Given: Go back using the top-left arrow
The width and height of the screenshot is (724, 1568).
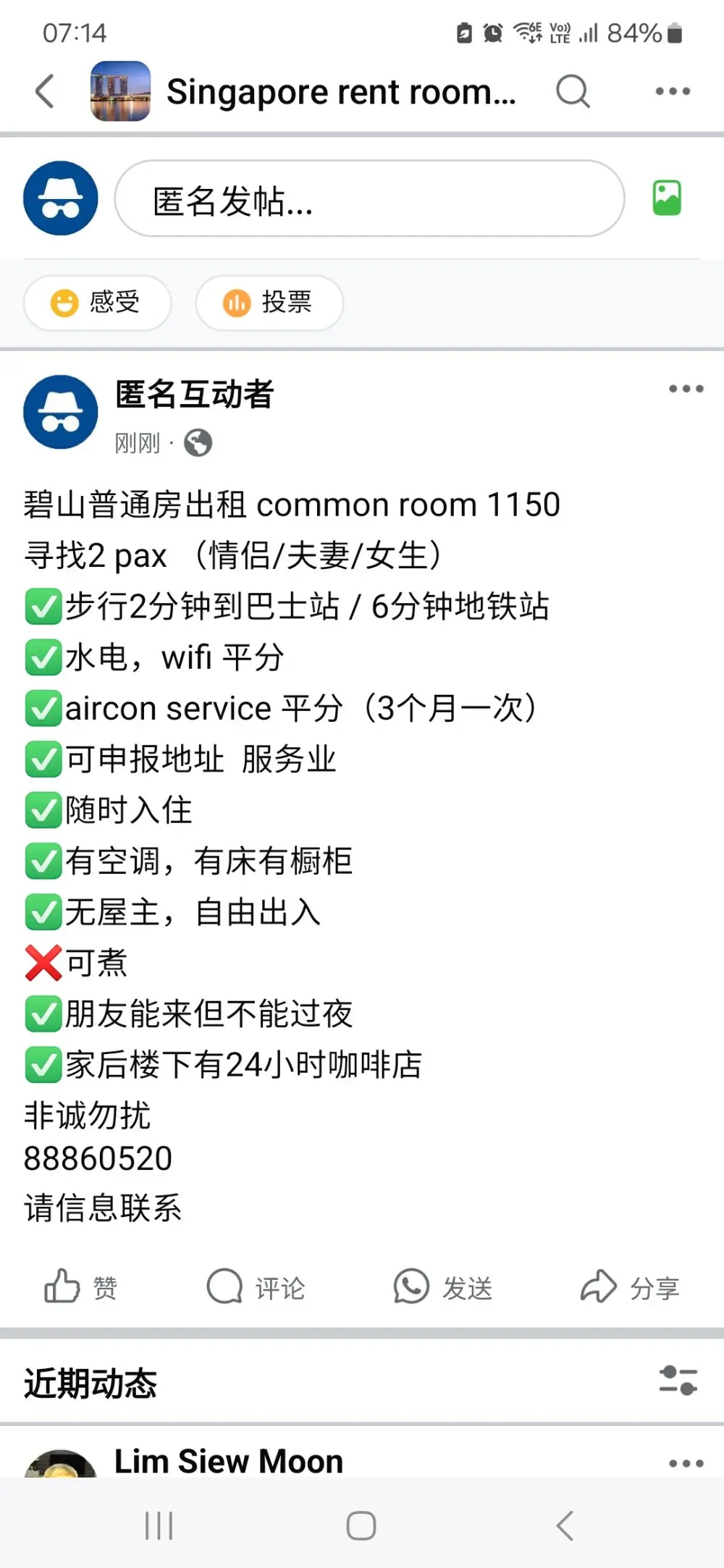Looking at the screenshot, I should point(45,91).
